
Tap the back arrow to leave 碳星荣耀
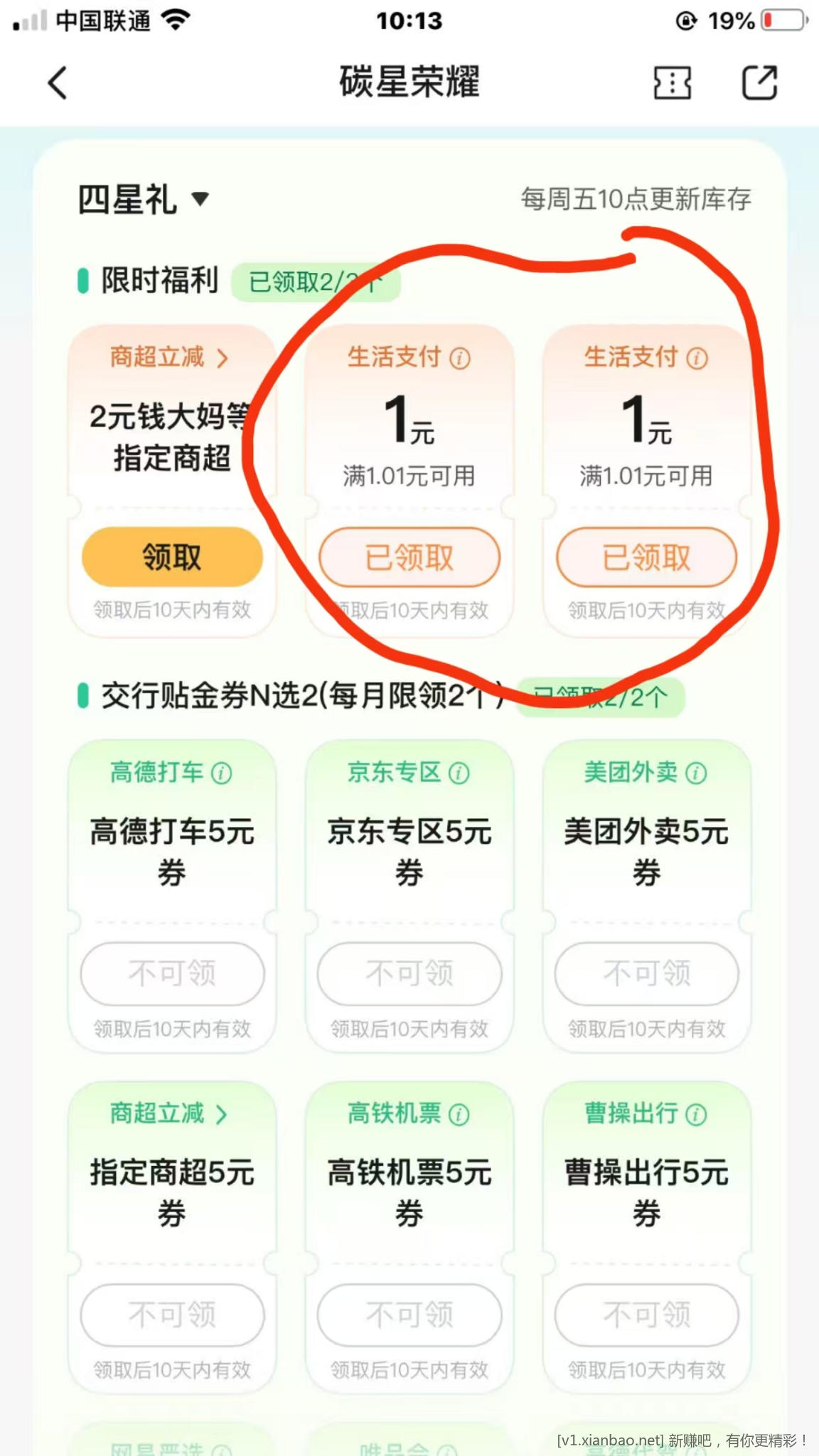(x=56, y=83)
